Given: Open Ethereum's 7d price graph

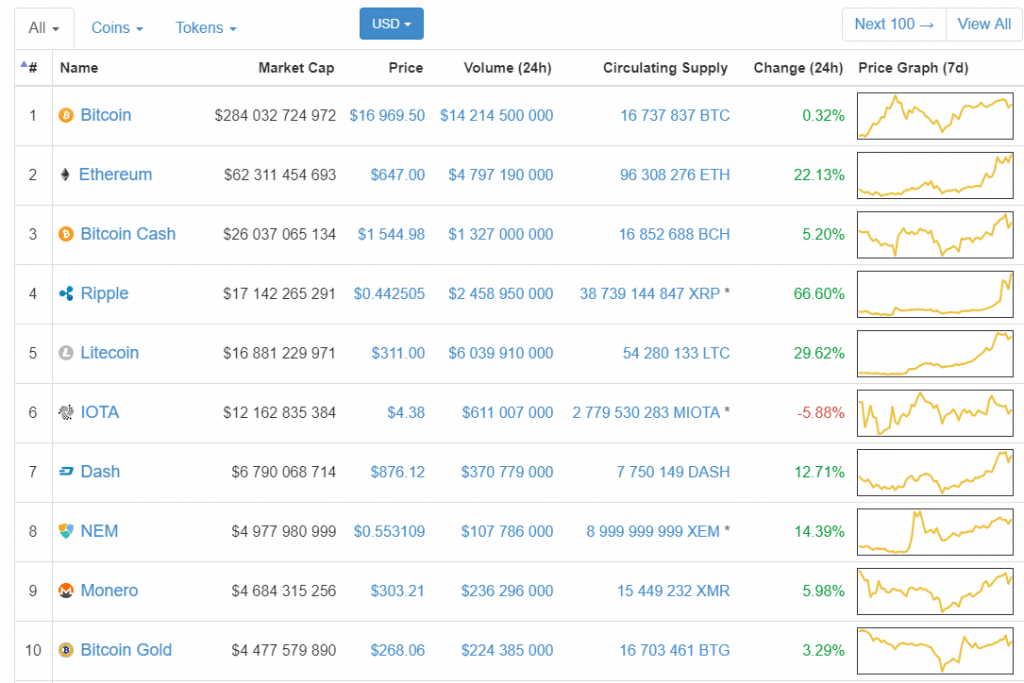Looking at the screenshot, I should click(x=935, y=175).
